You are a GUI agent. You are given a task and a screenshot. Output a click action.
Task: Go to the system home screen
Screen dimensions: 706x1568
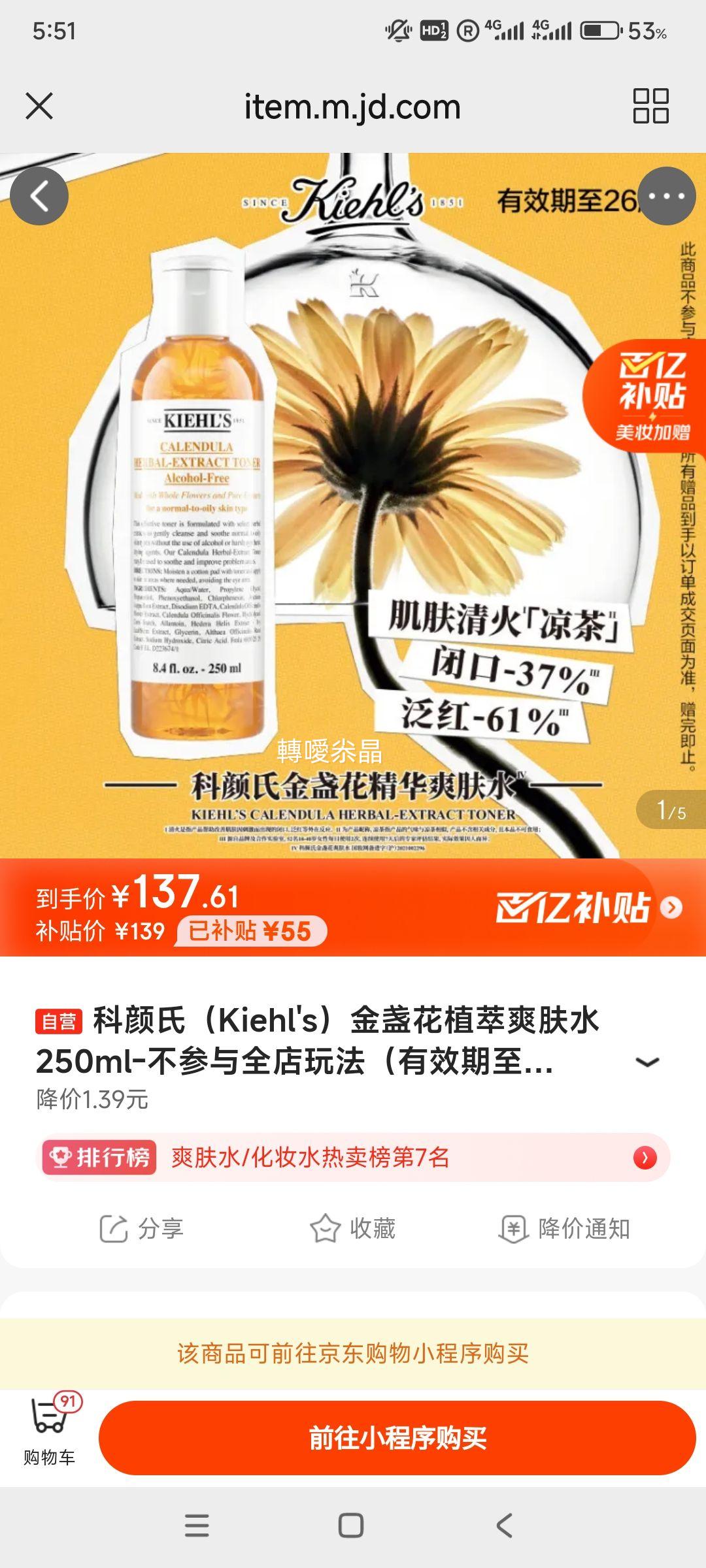pos(351,1526)
